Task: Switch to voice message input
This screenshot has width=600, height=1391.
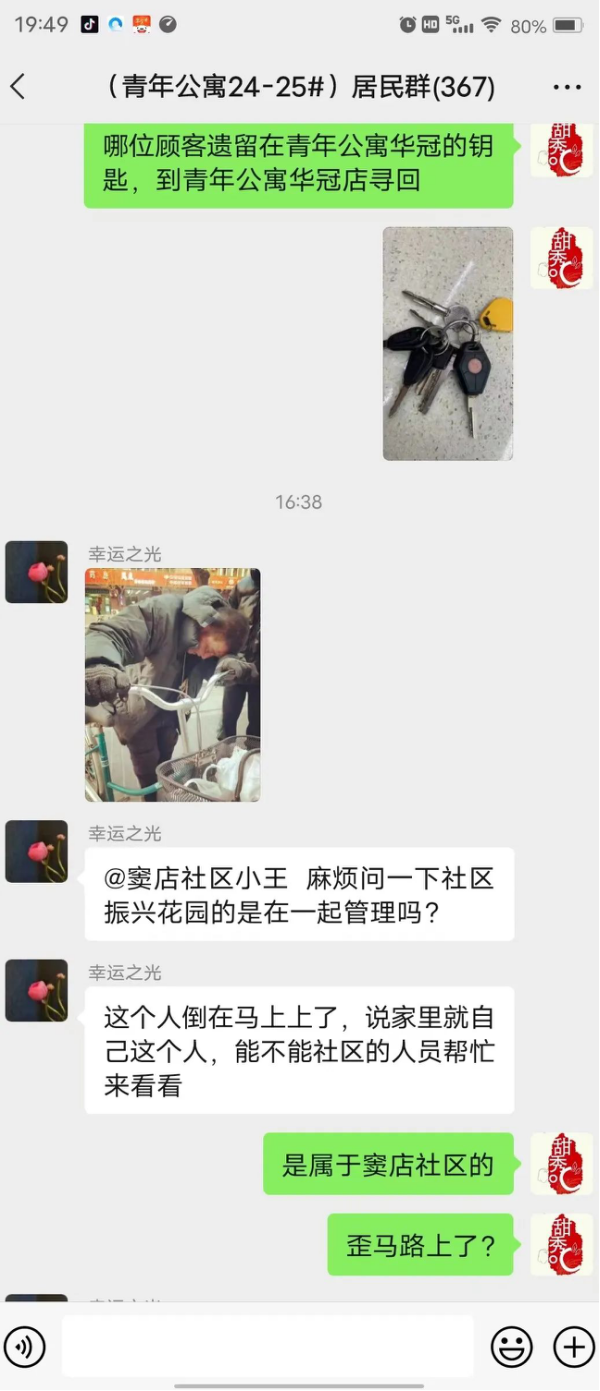Action: tap(25, 1346)
